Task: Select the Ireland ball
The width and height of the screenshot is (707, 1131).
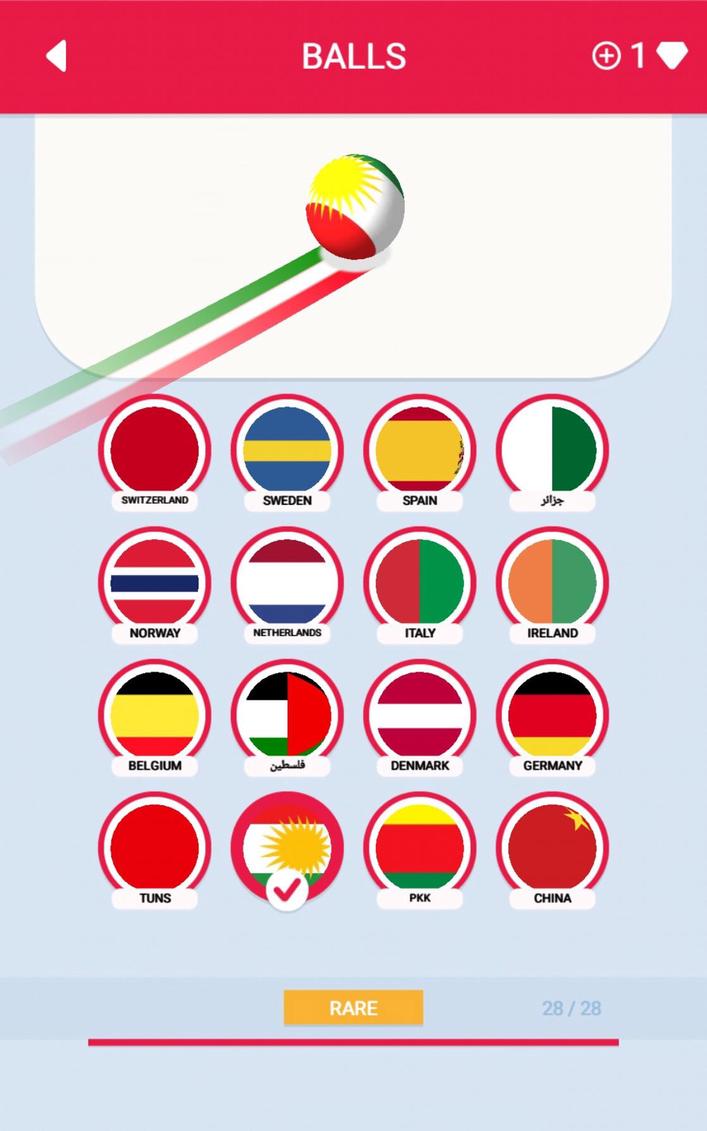Action: (x=552, y=583)
